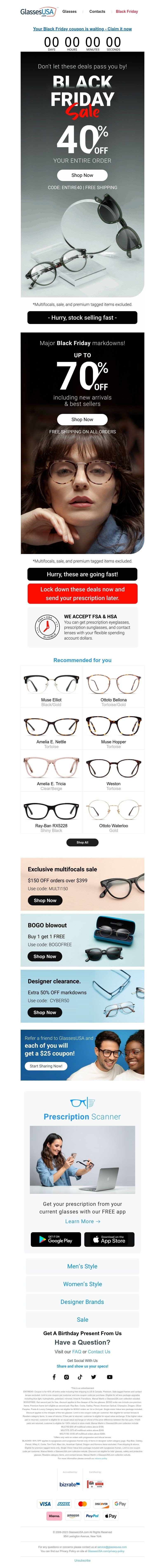Screen dimensions: 165x1568
Task: Tap the Shop All button
Action: [82, 842]
